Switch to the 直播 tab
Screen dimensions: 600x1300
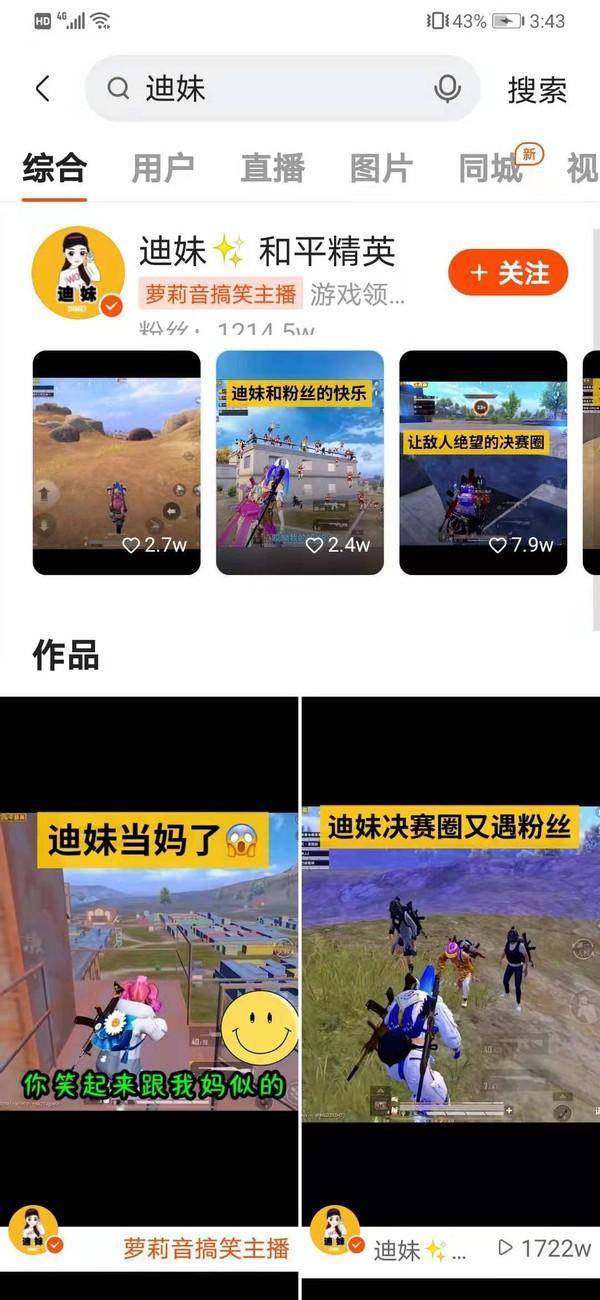(x=272, y=168)
